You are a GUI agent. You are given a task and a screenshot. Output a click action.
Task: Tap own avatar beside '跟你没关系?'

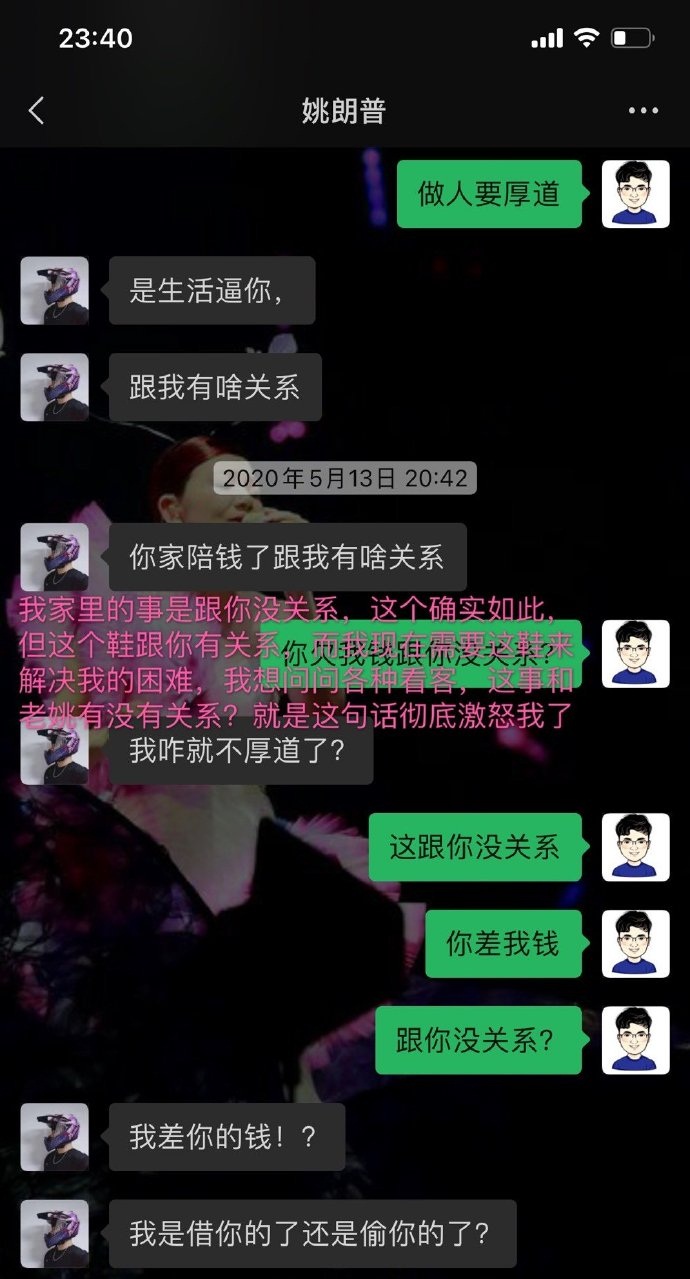pyautogui.click(x=635, y=1040)
